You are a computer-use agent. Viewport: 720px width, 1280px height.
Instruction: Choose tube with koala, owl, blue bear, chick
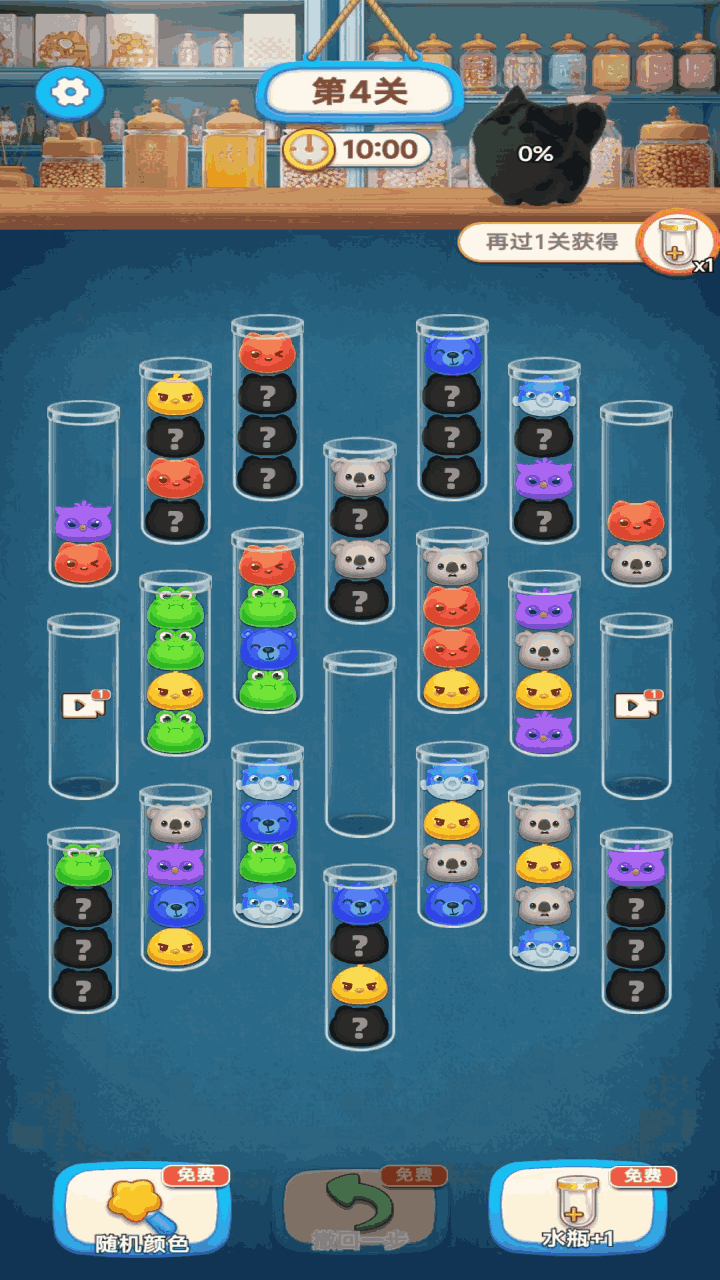tap(175, 877)
